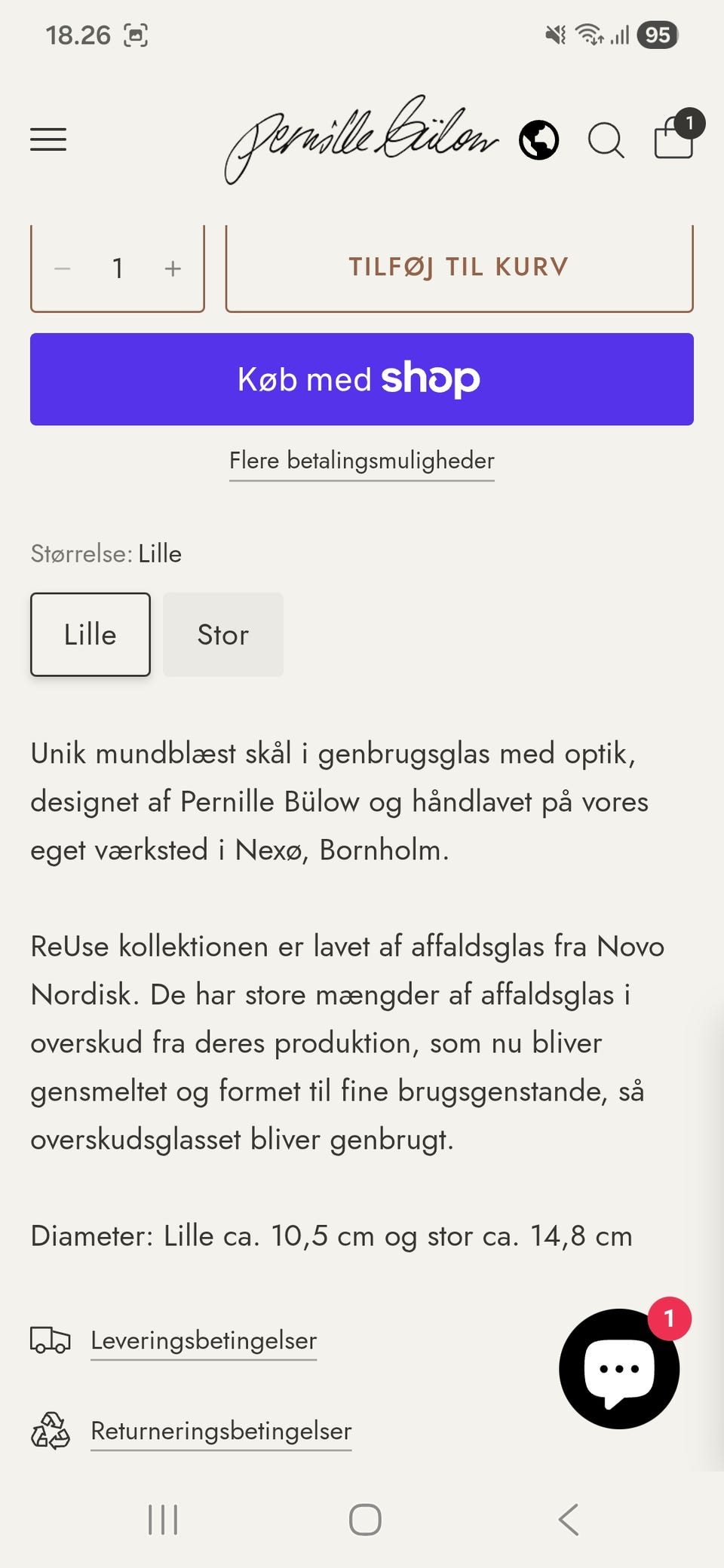Viewport: 724px width, 1568px height.
Task: Select the Lille size option
Action: pyautogui.click(x=90, y=634)
